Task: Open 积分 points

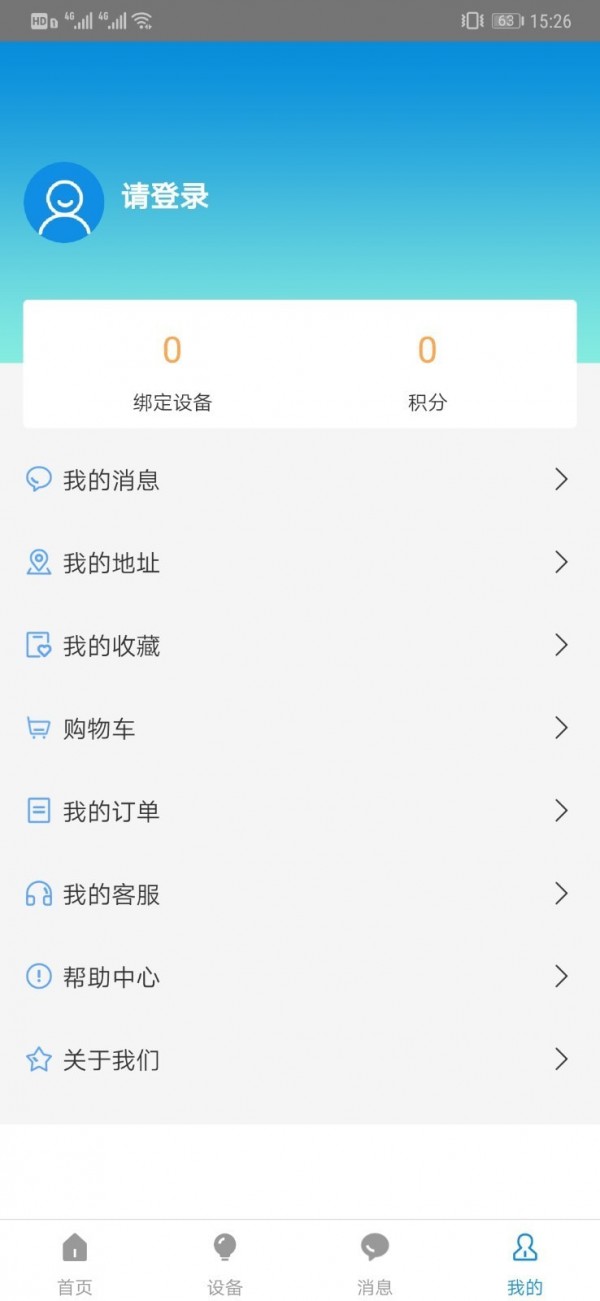Action: [427, 374]
